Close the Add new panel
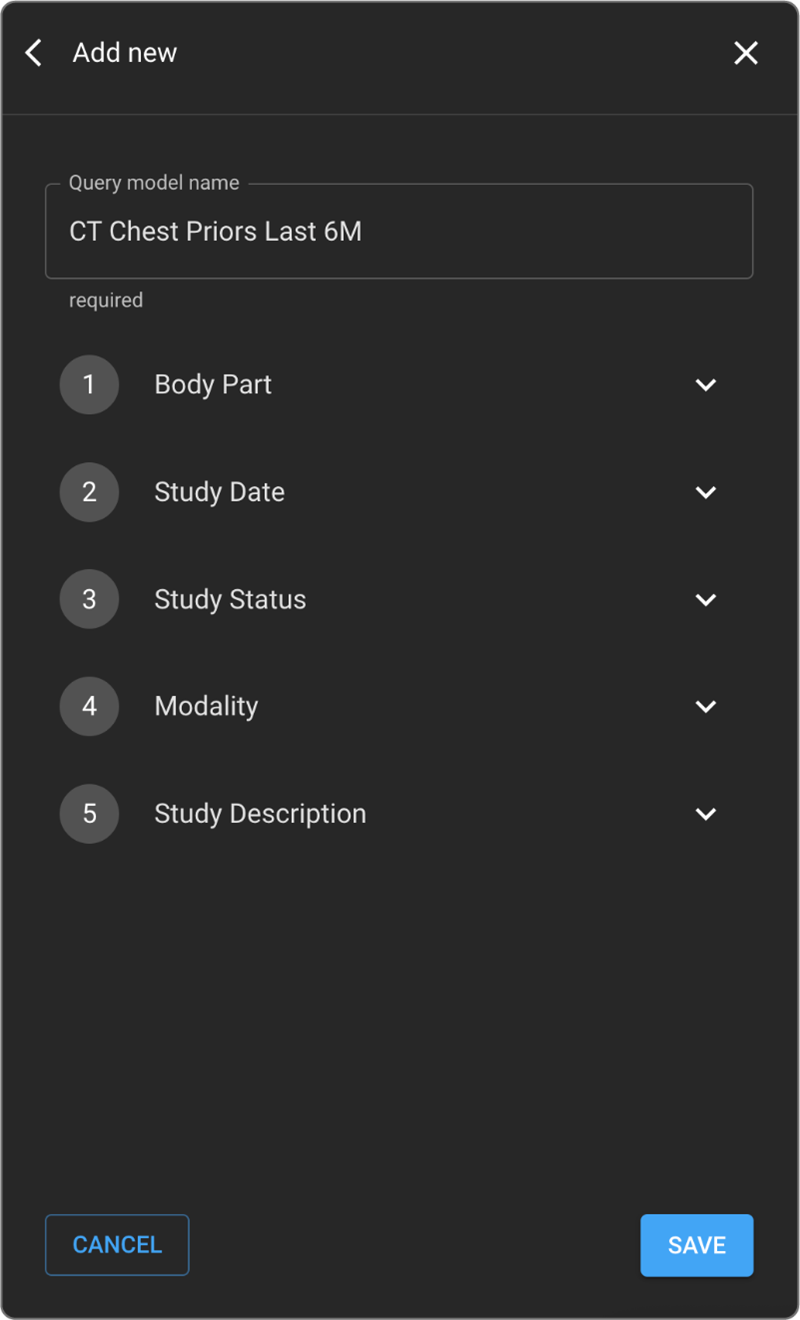This screenshot has width=800, height=1320. [746, 53]
